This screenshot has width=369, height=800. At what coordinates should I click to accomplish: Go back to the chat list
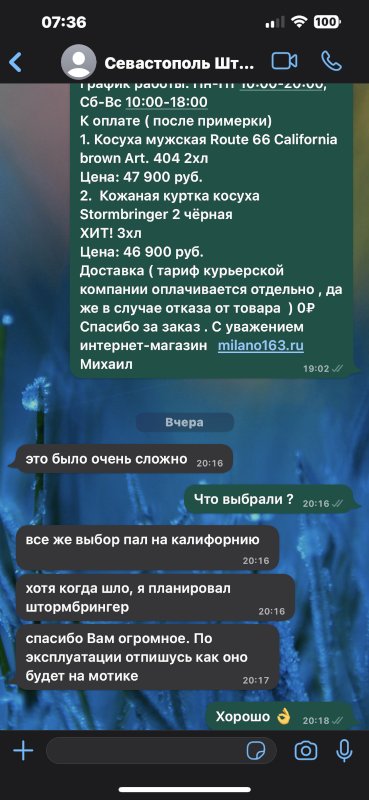(x=16, y=62)
